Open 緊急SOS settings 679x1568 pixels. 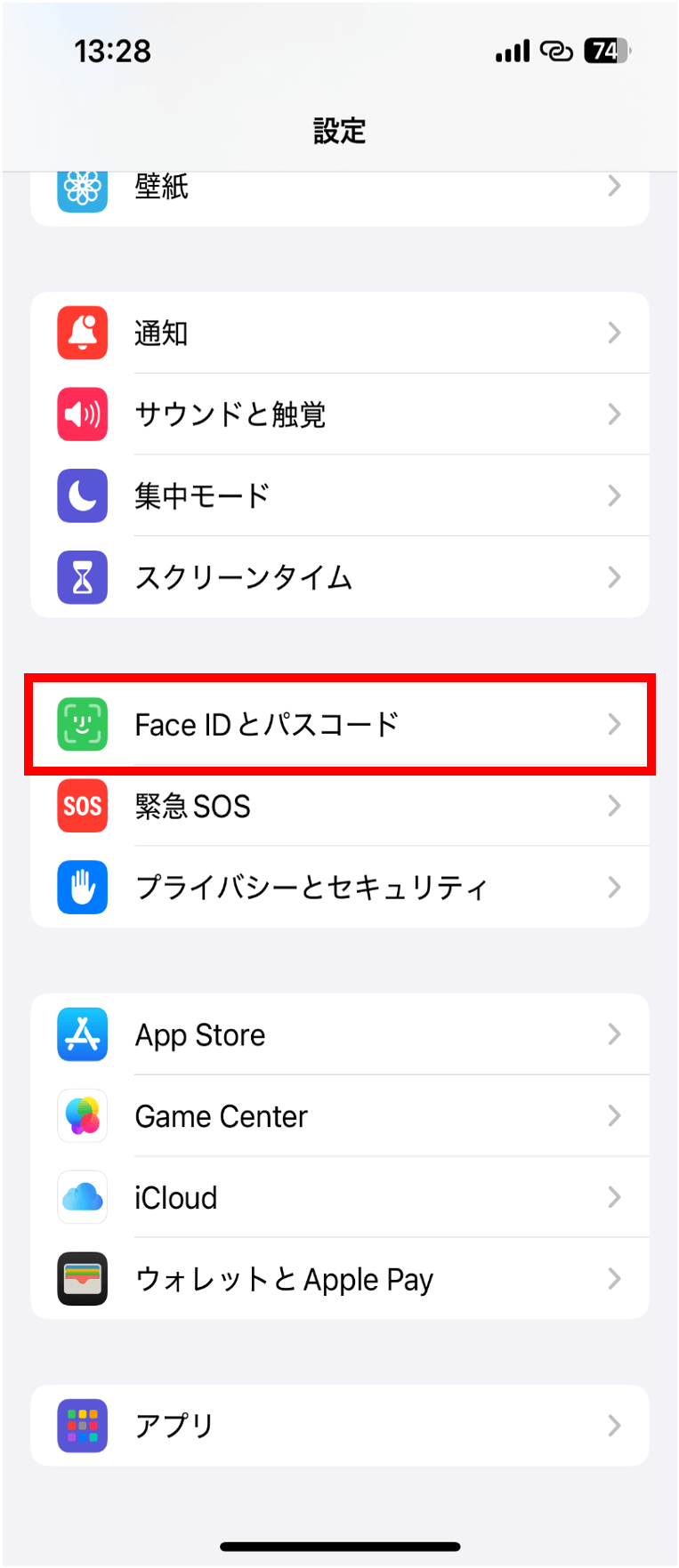tap(339, 806)
